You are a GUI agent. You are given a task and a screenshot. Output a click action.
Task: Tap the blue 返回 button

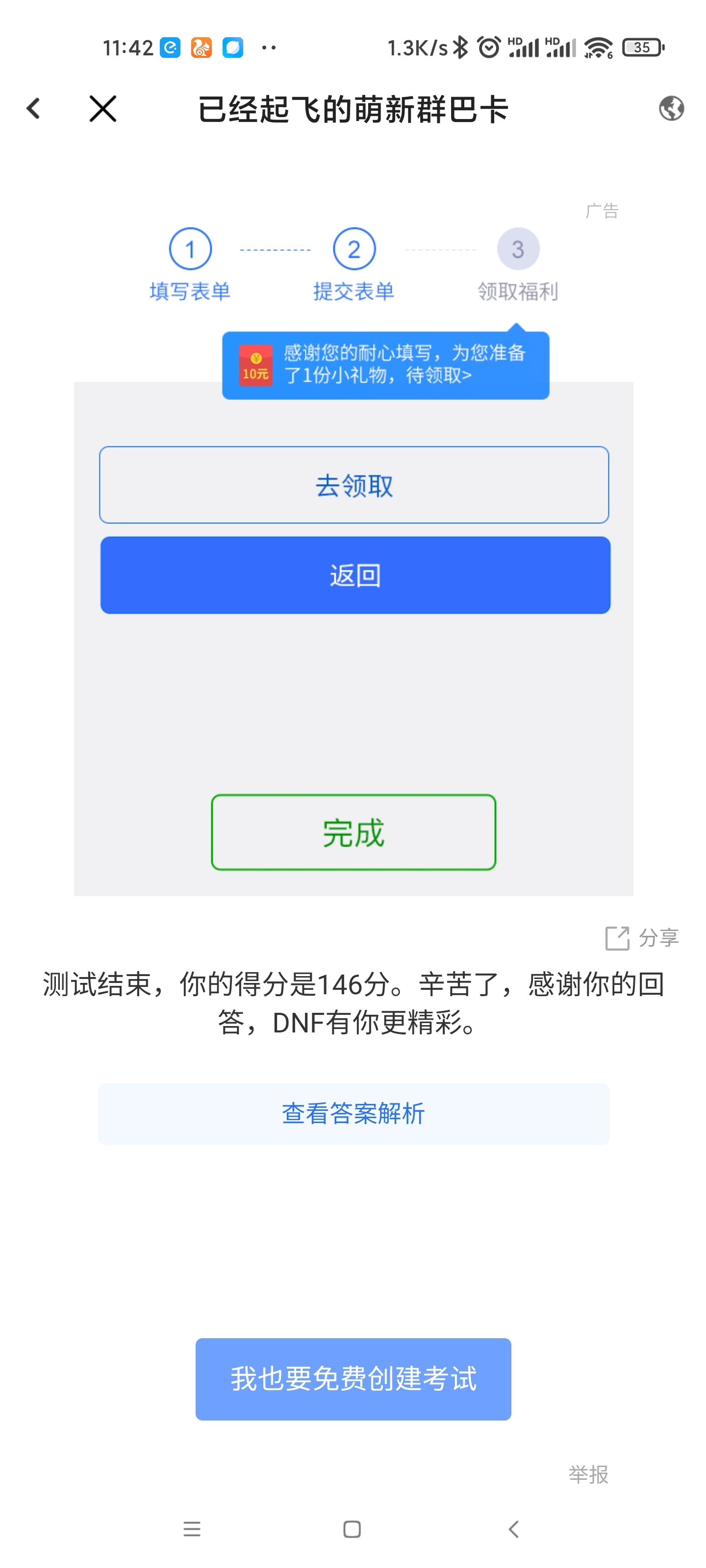coord(355,575)
